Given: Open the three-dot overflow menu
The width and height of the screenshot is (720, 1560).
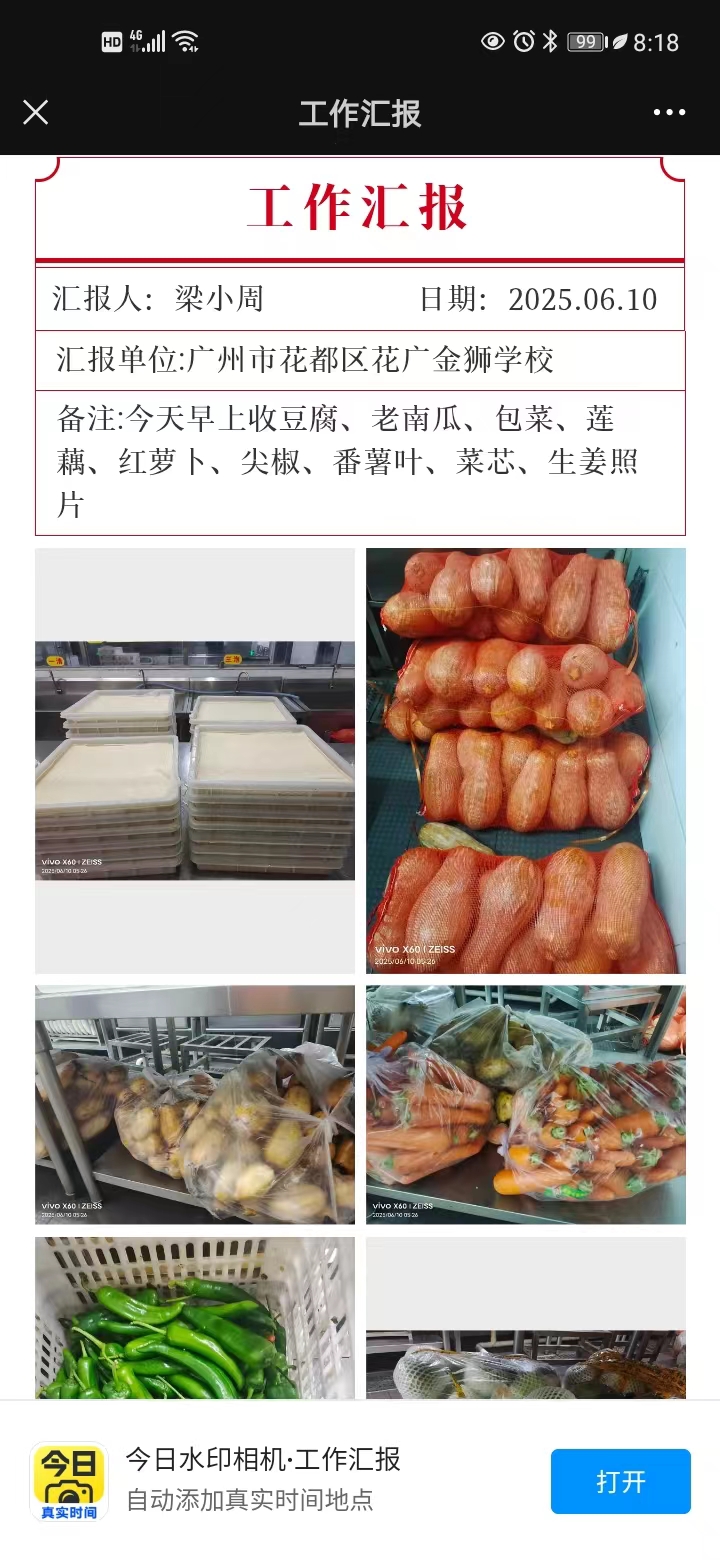Looking at the screenshot, I should [669, 112].
